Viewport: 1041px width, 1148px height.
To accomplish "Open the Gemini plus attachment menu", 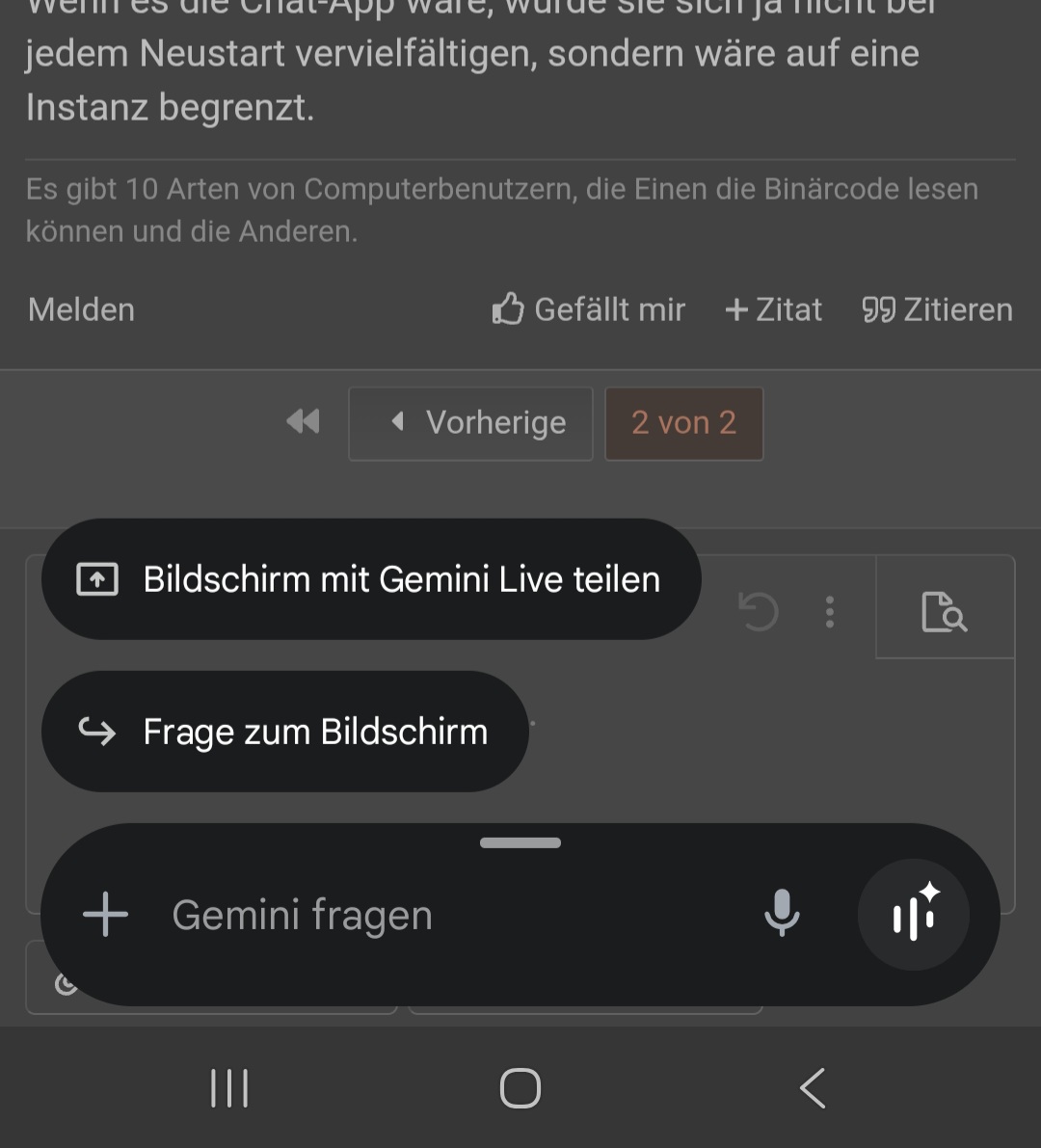I will tap(105, 914).
